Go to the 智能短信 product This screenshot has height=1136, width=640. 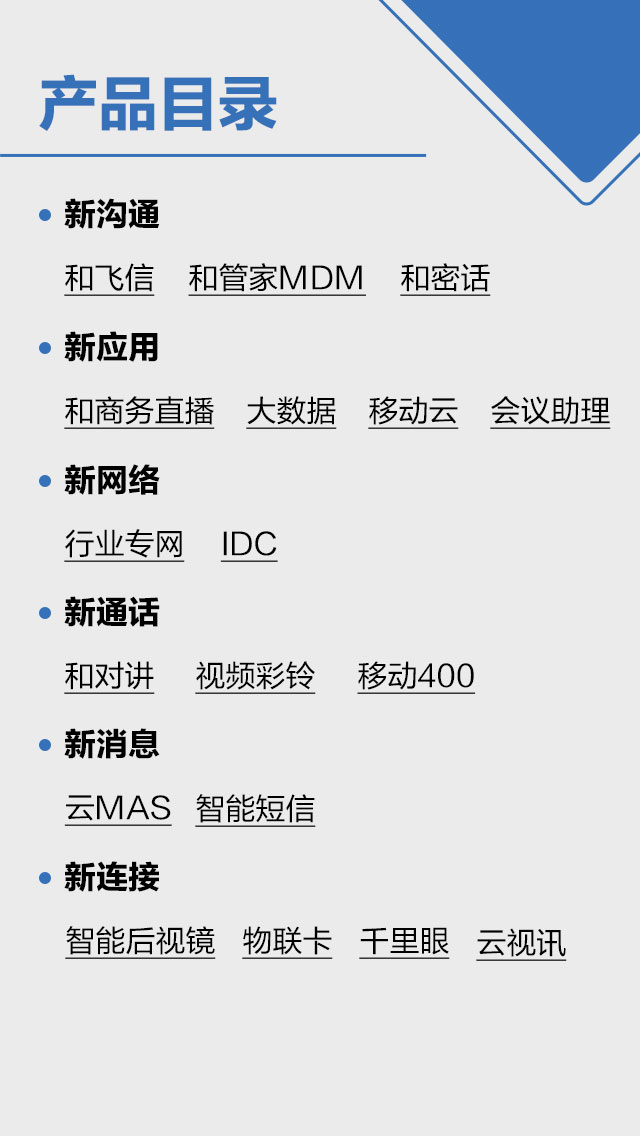255,809
